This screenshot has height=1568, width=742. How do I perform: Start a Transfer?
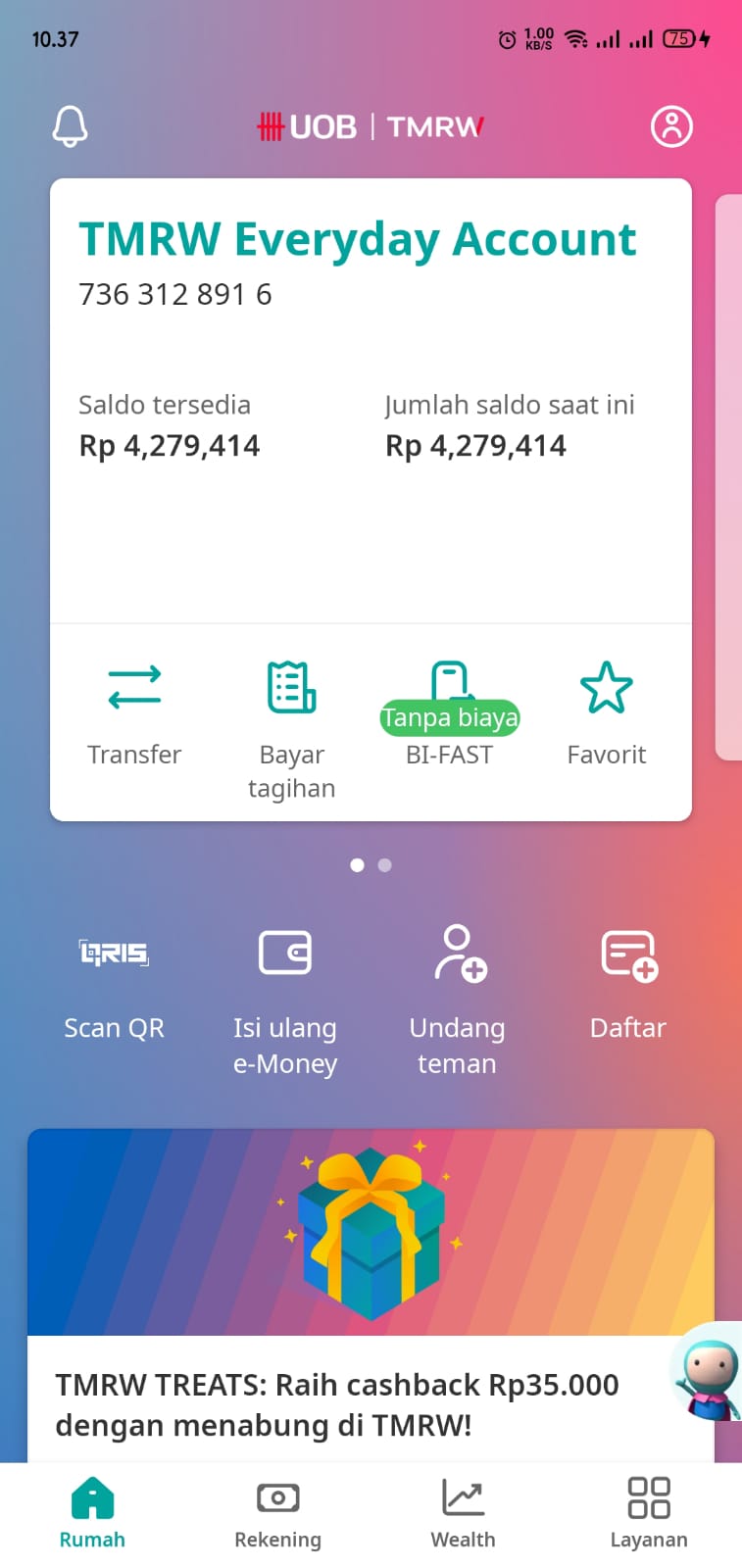coord(134,713)
